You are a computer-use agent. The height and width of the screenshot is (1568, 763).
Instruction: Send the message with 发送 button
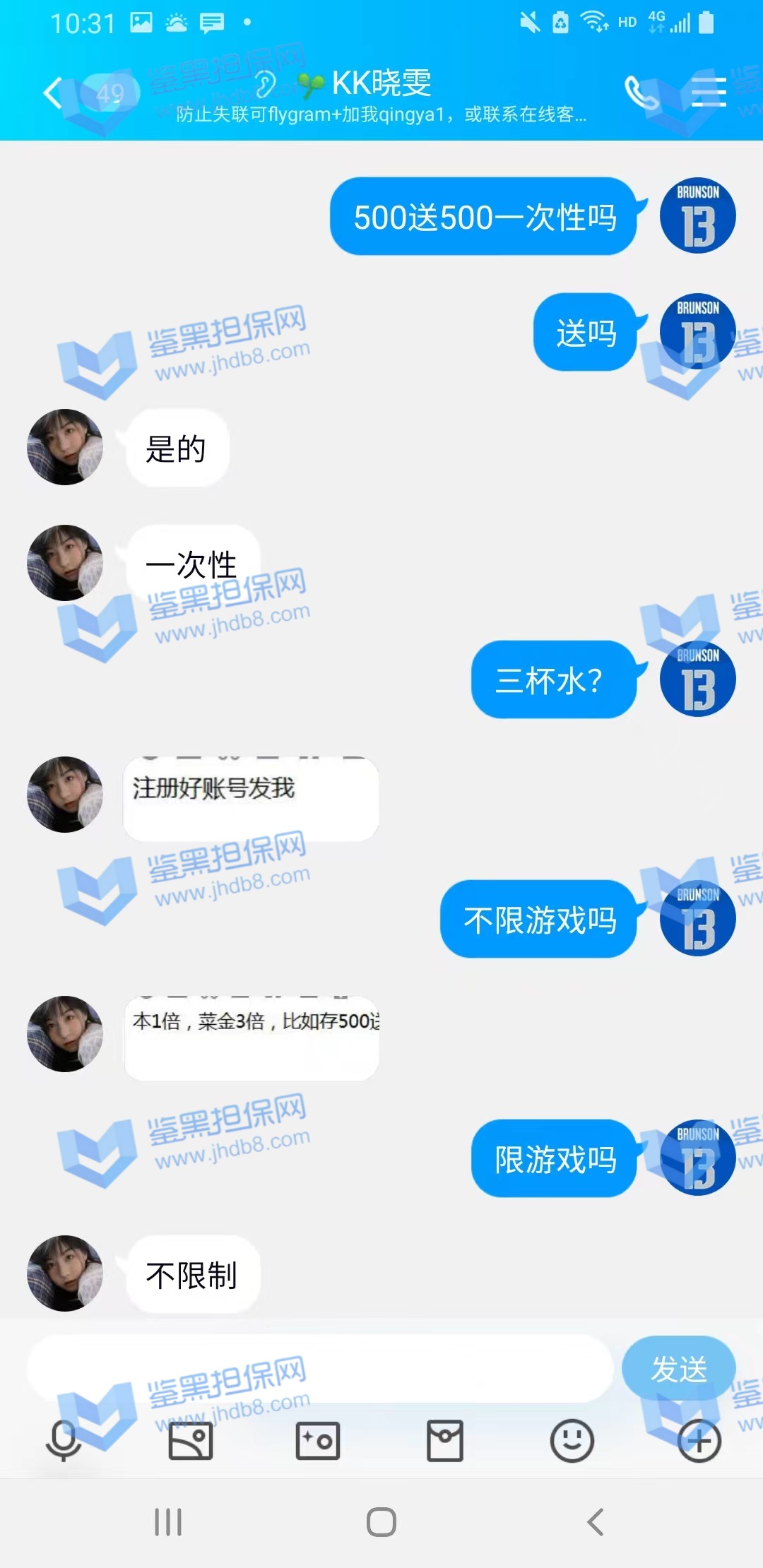[x=678, y=1368]
